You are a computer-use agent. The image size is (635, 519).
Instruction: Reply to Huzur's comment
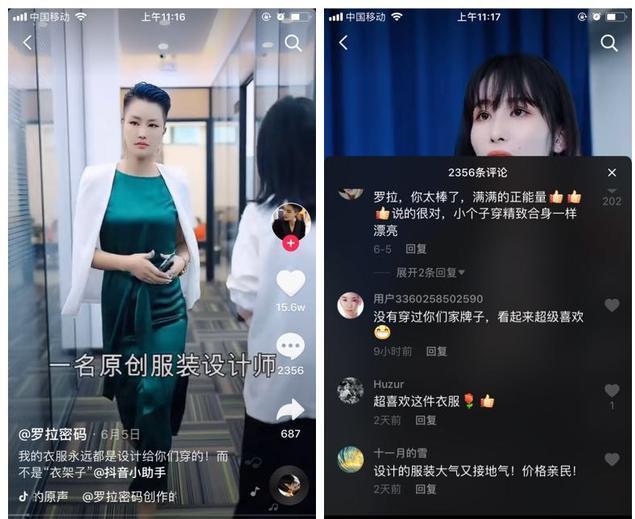(426, 420)
